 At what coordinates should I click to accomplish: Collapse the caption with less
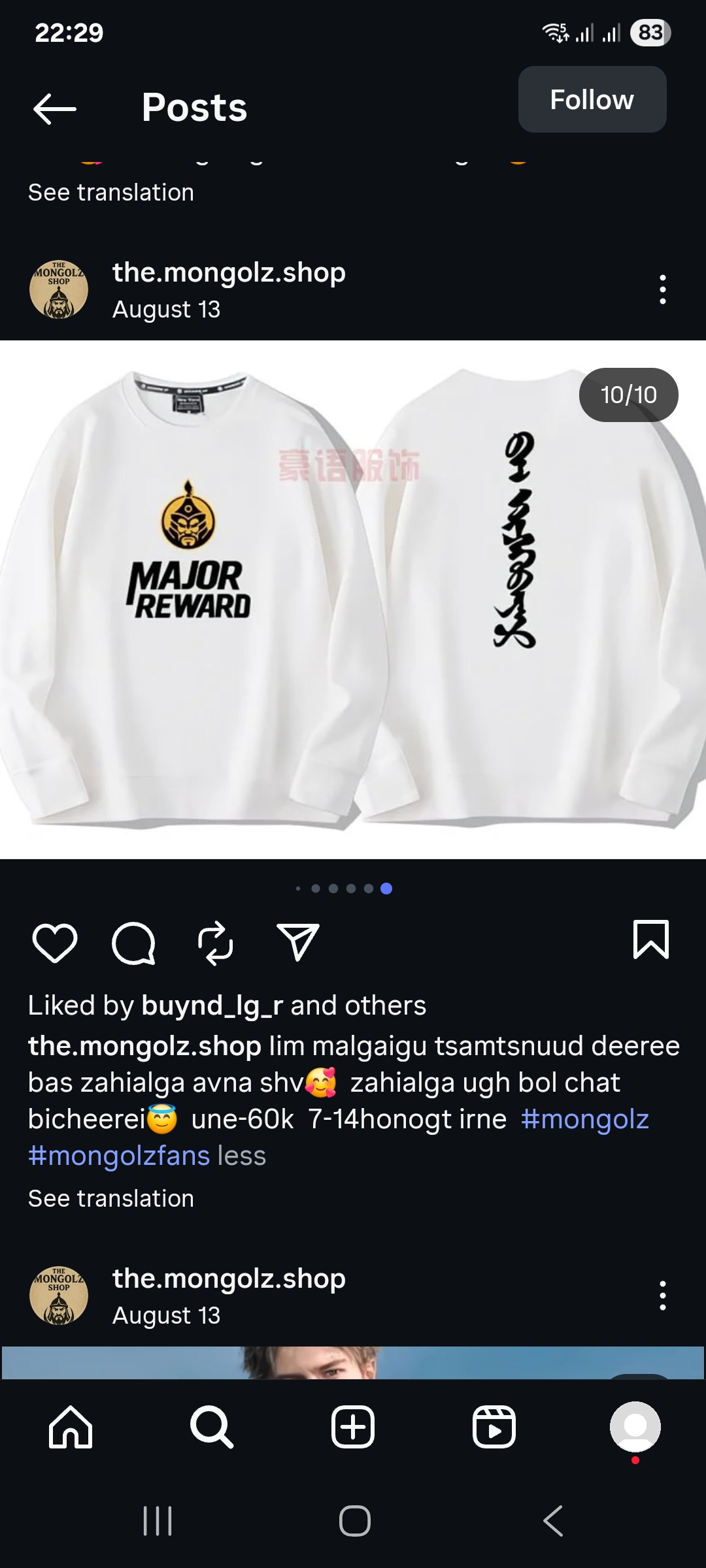coord(242,1156)
